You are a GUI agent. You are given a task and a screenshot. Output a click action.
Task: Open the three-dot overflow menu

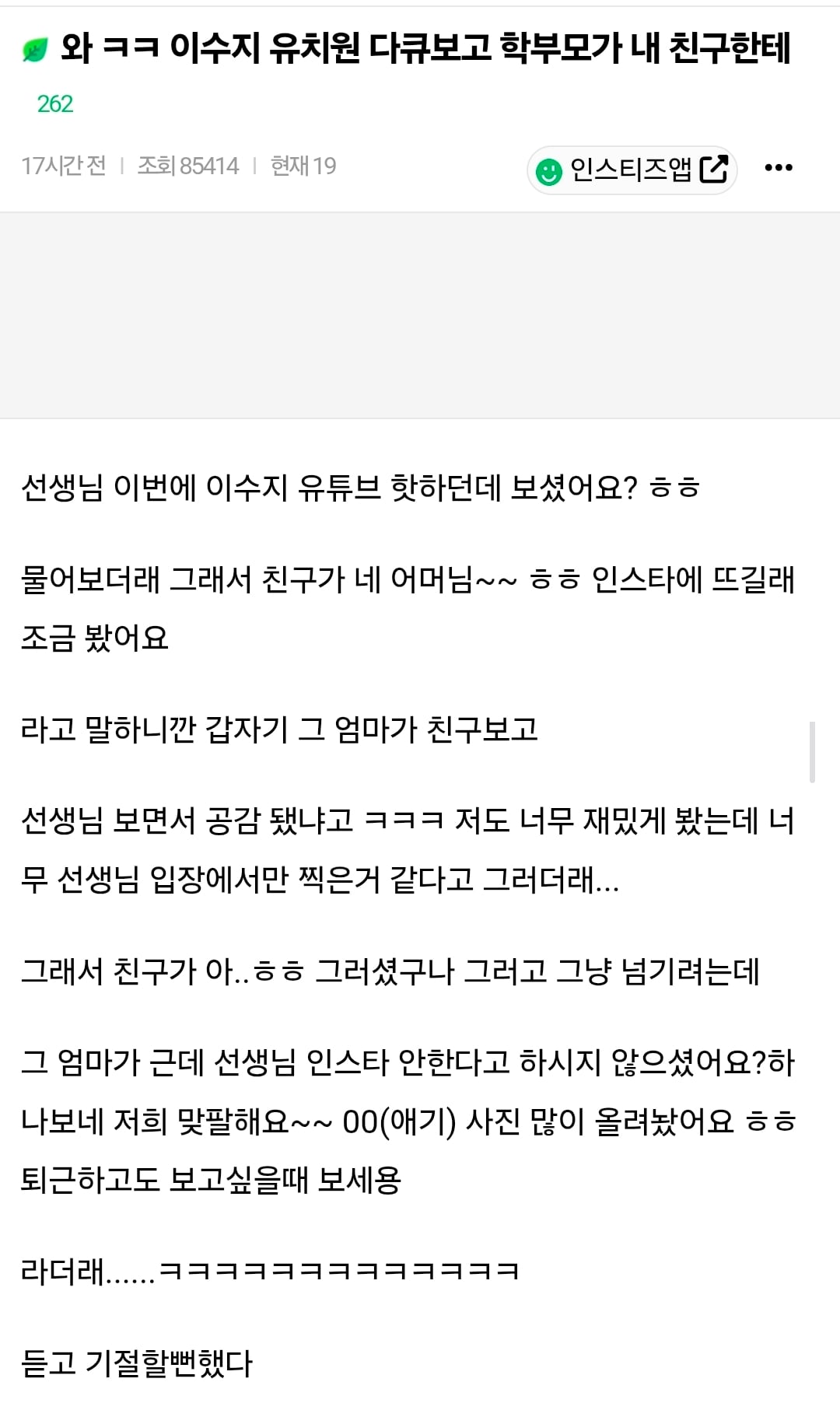(x=779, y=168)
